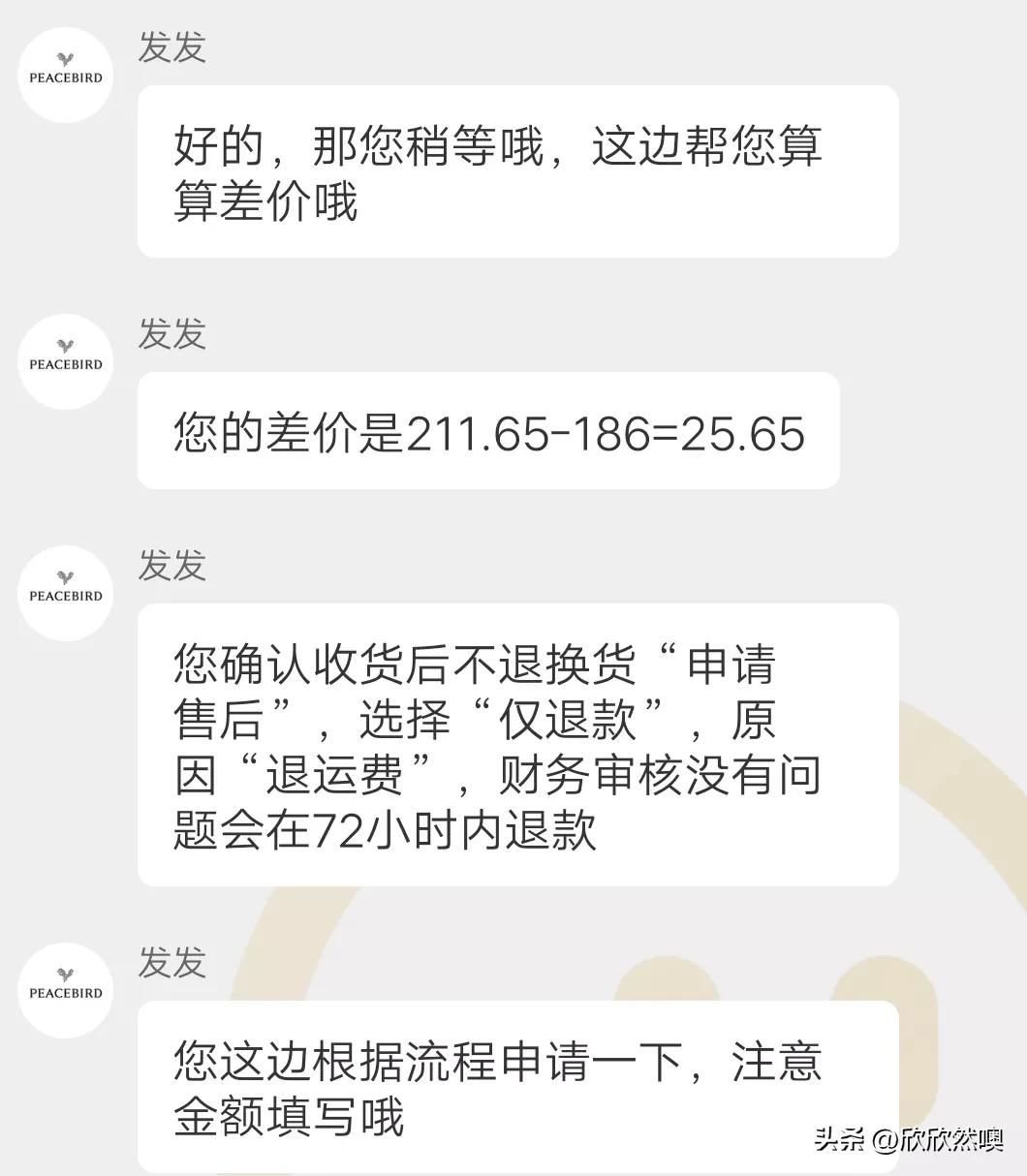Click the sender name 发发 above the first message
Image resolution: width=1027 pixels, height=1176 pixels.
point(172,47)
